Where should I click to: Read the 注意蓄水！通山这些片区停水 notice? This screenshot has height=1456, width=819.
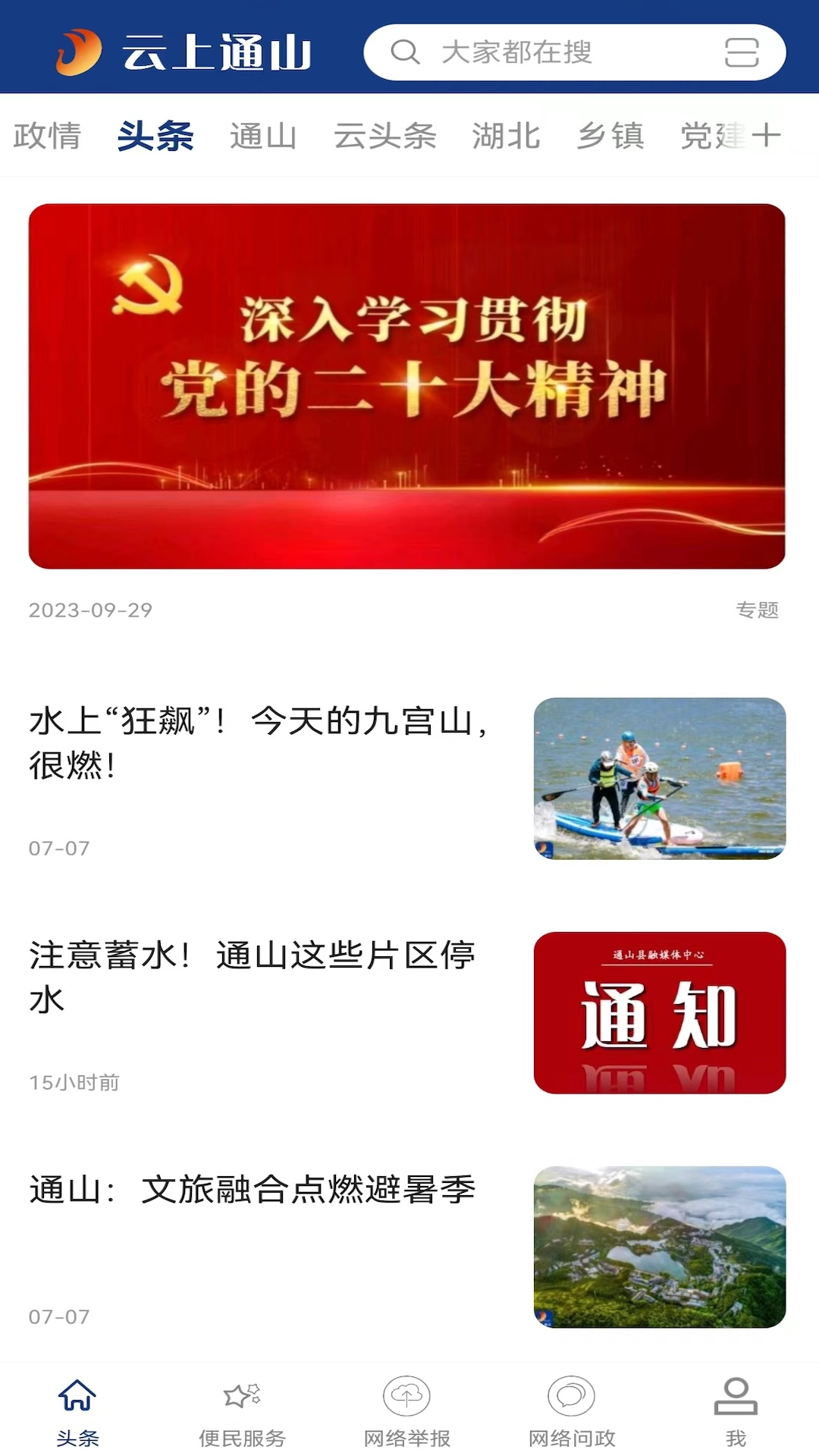pyautogui.click(x=254, y=977)
